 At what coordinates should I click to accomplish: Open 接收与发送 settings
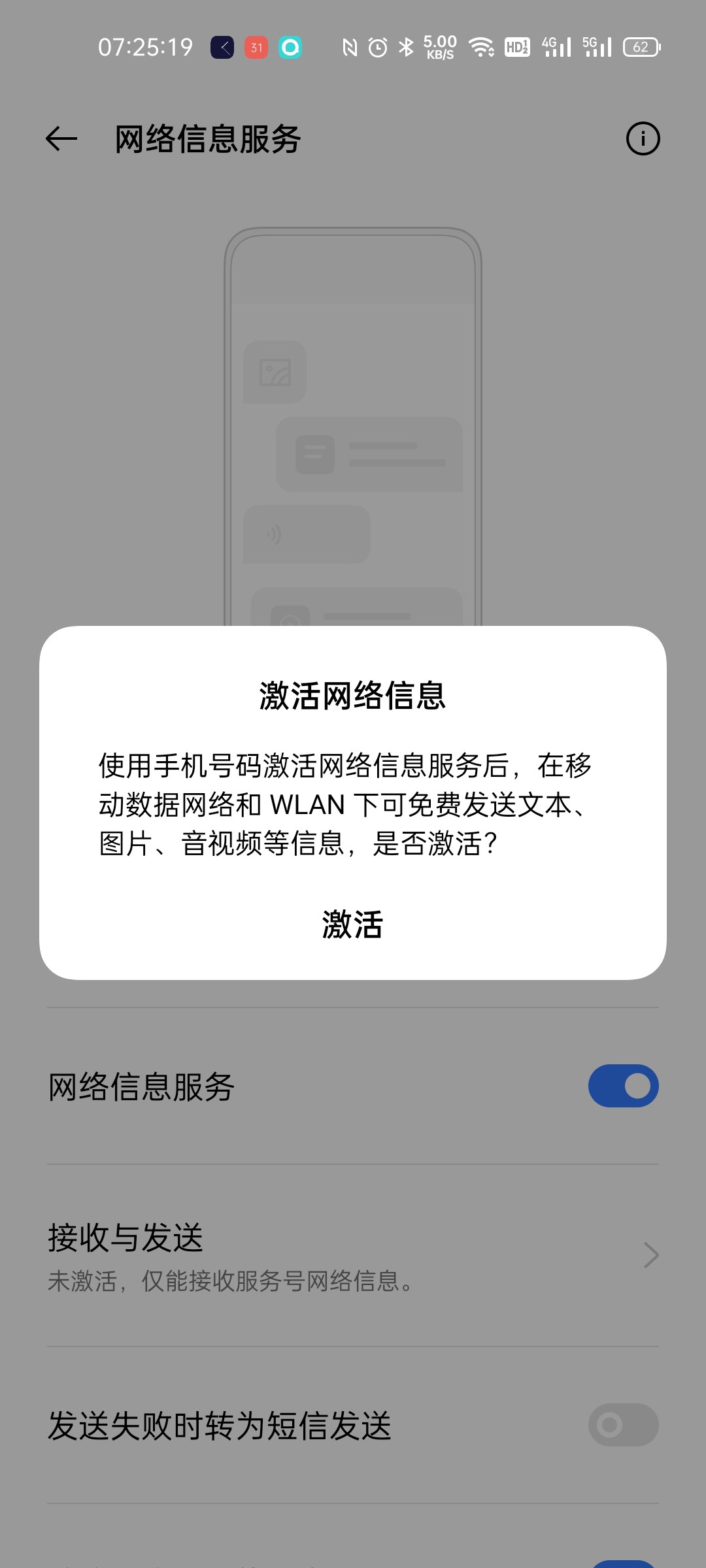coord(353,1255)
